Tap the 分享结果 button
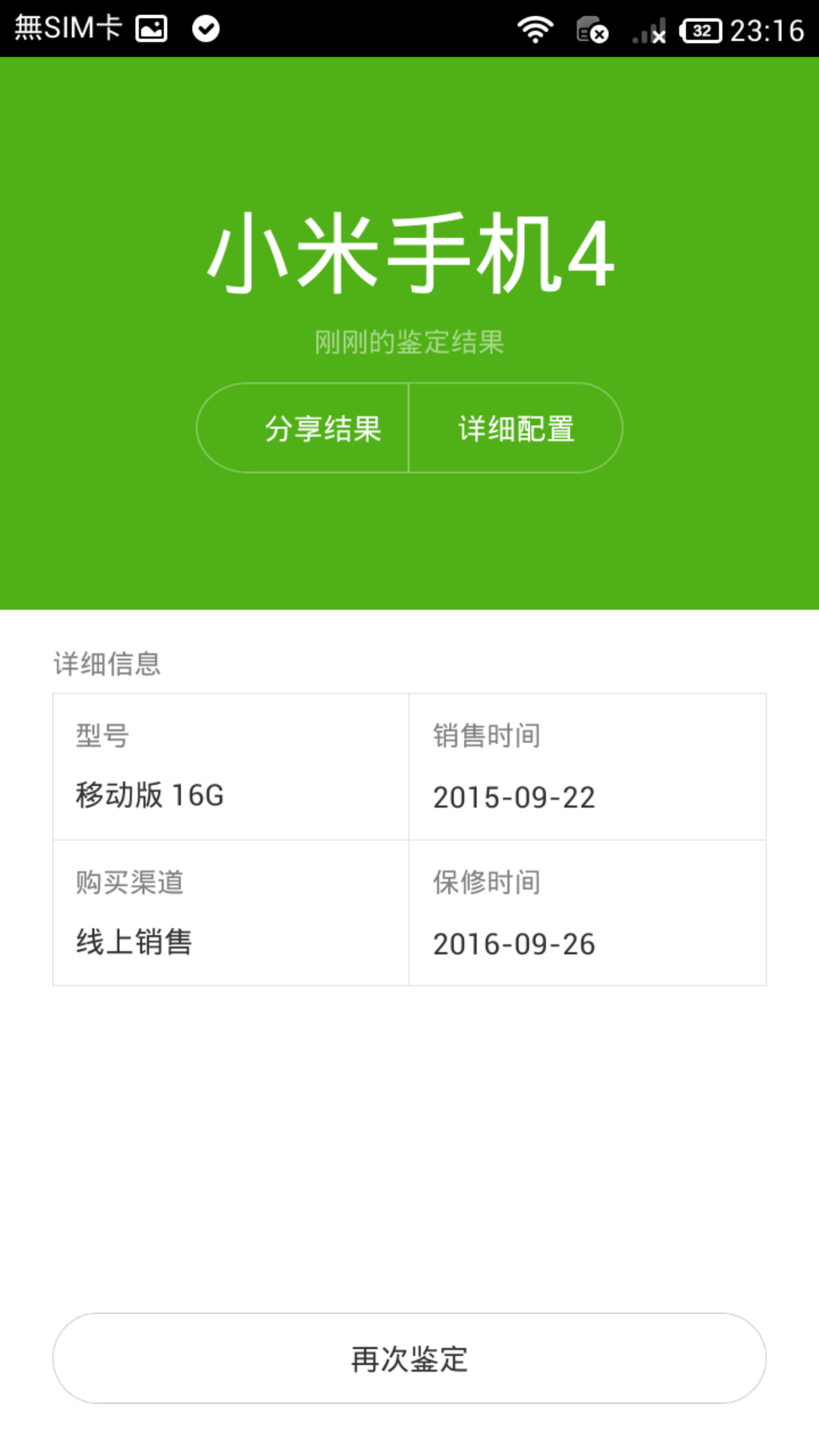The height and width of the screenshot is (1456, 819). click(303, 428)
